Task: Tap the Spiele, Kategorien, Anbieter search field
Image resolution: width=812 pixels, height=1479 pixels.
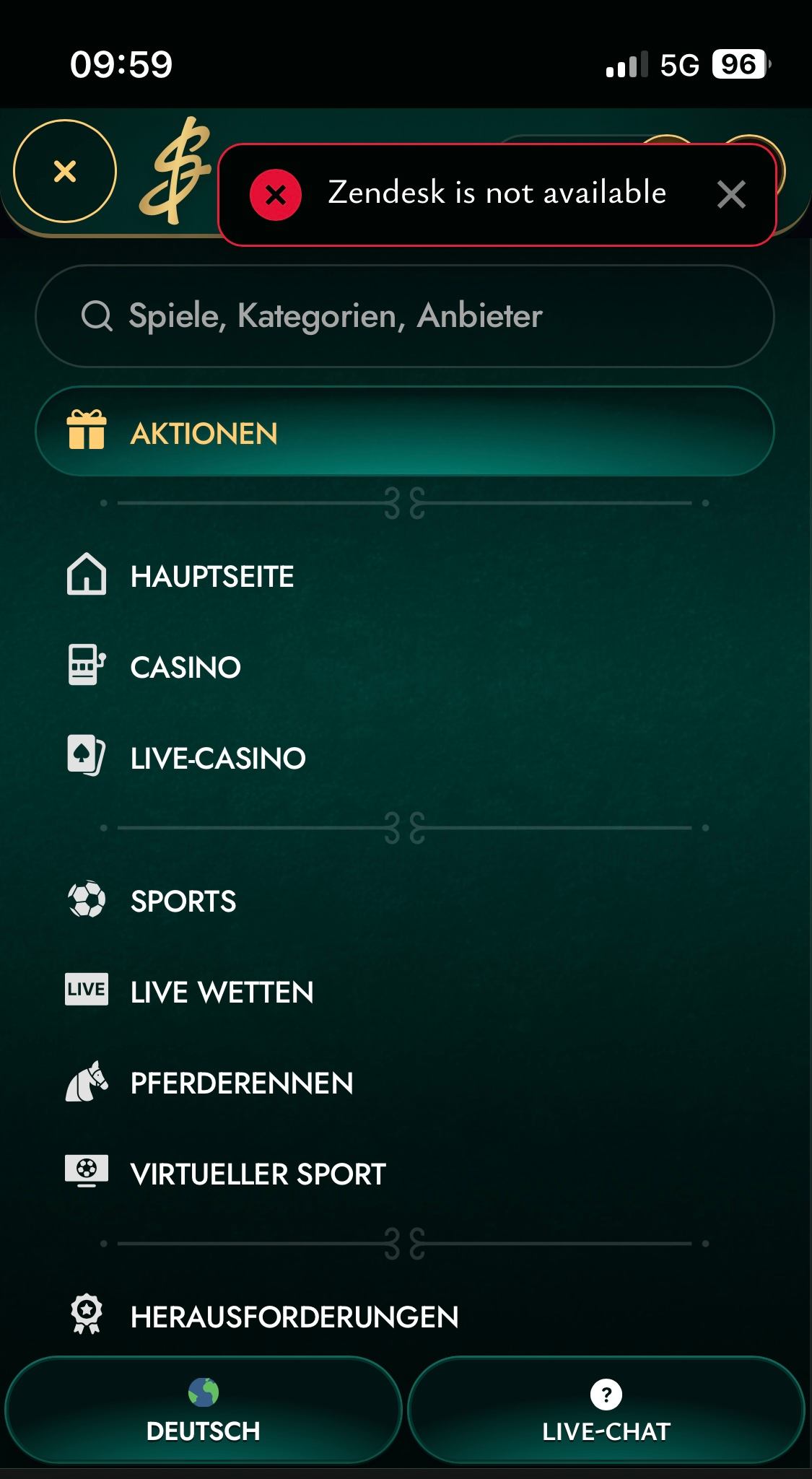Action: (404, 316)
